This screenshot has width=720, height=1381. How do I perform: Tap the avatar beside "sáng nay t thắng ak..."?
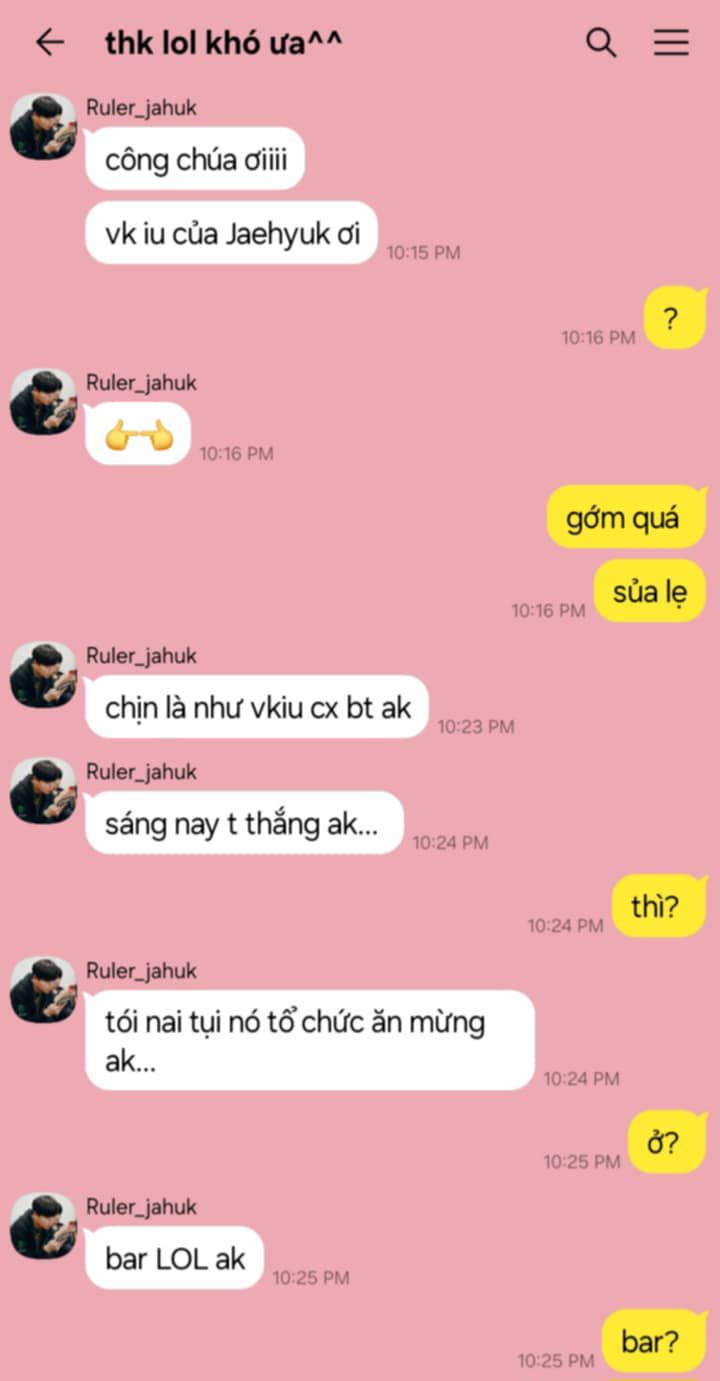coord(43,791)
